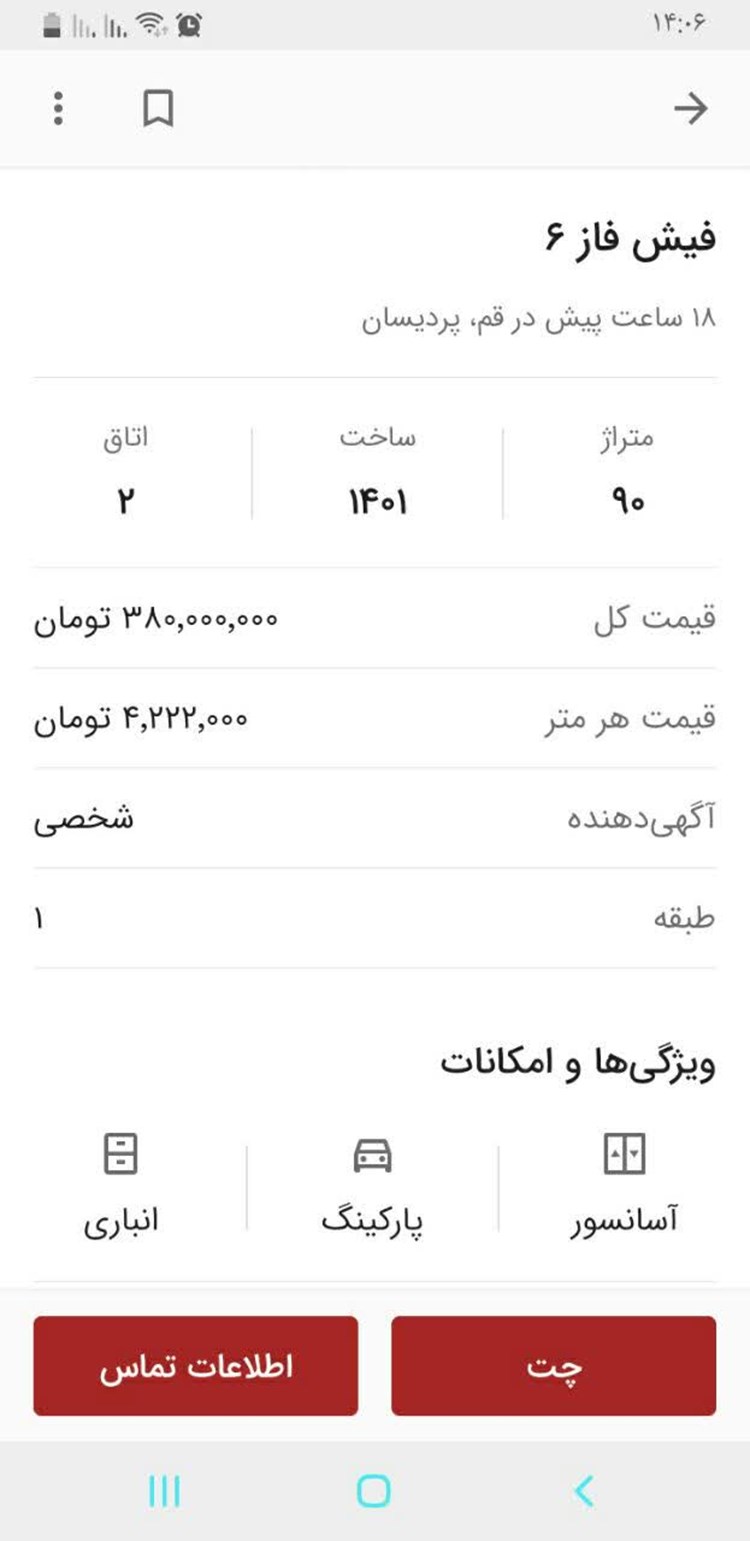This screenshot has height=1541, width=750.
Task: Go back using the top arrow
Action: (690, 108)
